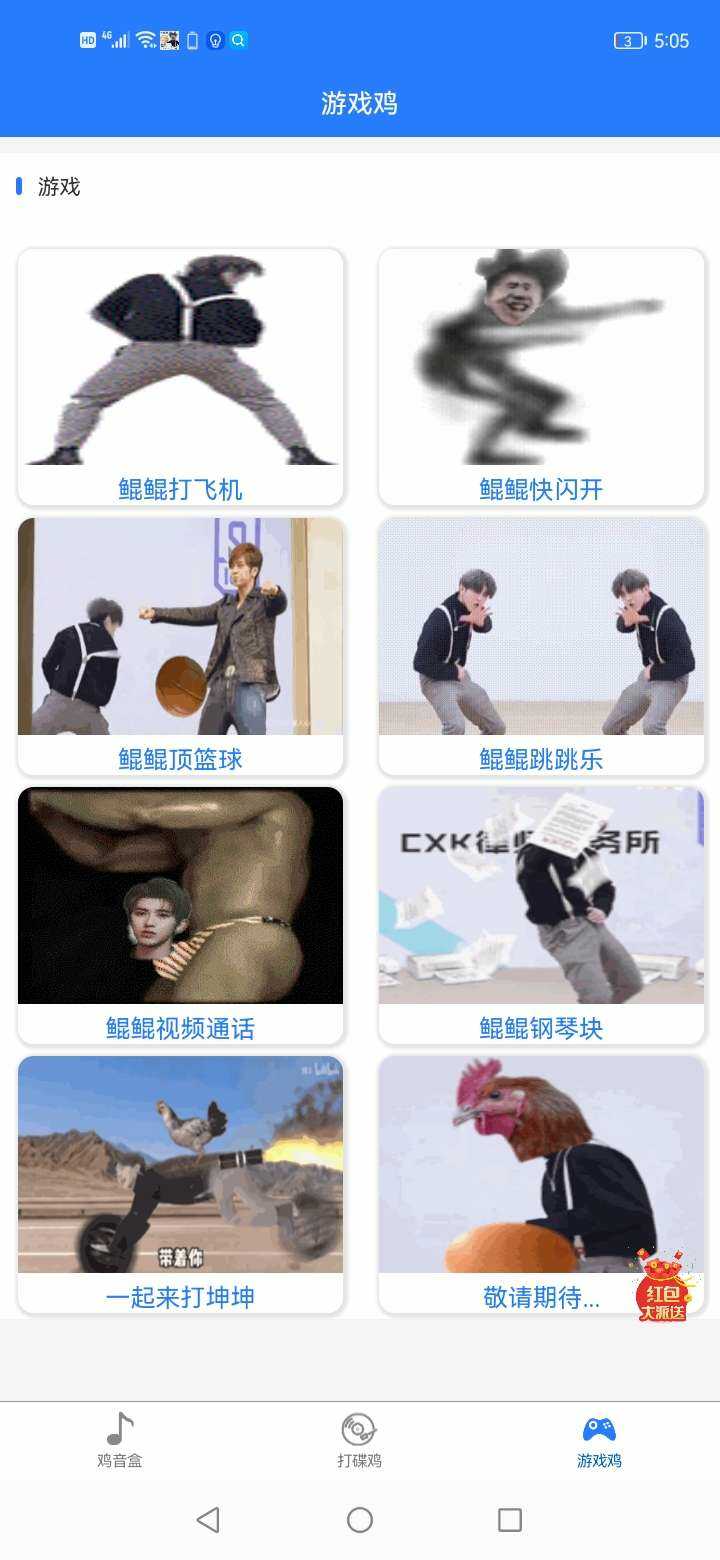
Task: Open the 鲲鲲打飞机 game
Action: [180, 377]
